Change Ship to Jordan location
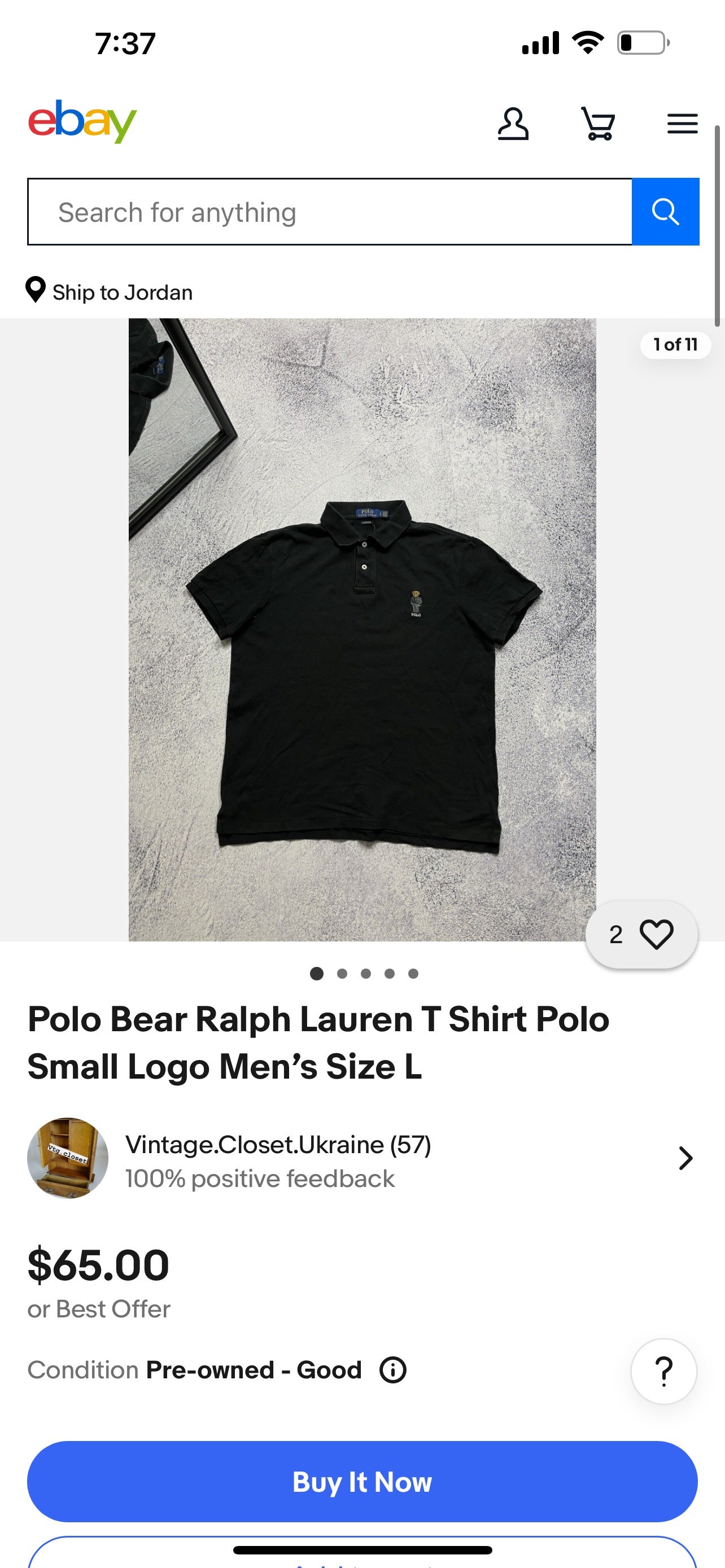 point(110,292)
